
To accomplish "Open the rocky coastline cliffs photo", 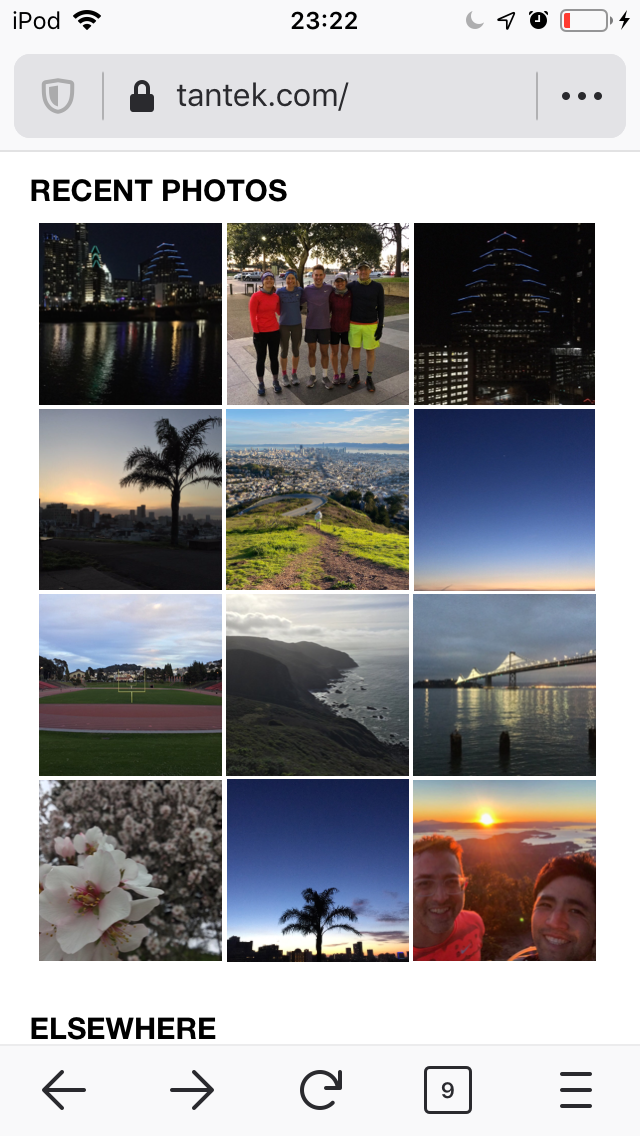I will point(317,685).
